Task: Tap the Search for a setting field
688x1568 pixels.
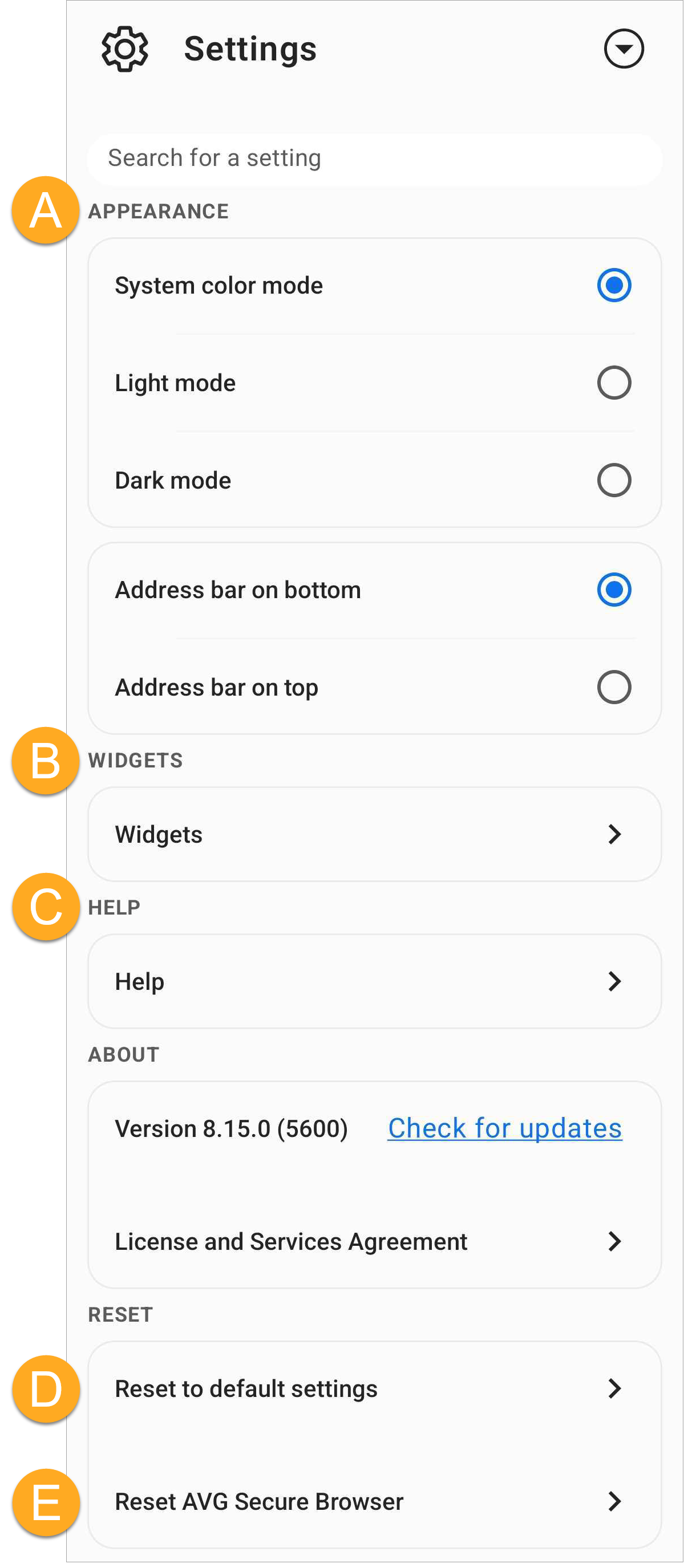Action: pos(374,159)
